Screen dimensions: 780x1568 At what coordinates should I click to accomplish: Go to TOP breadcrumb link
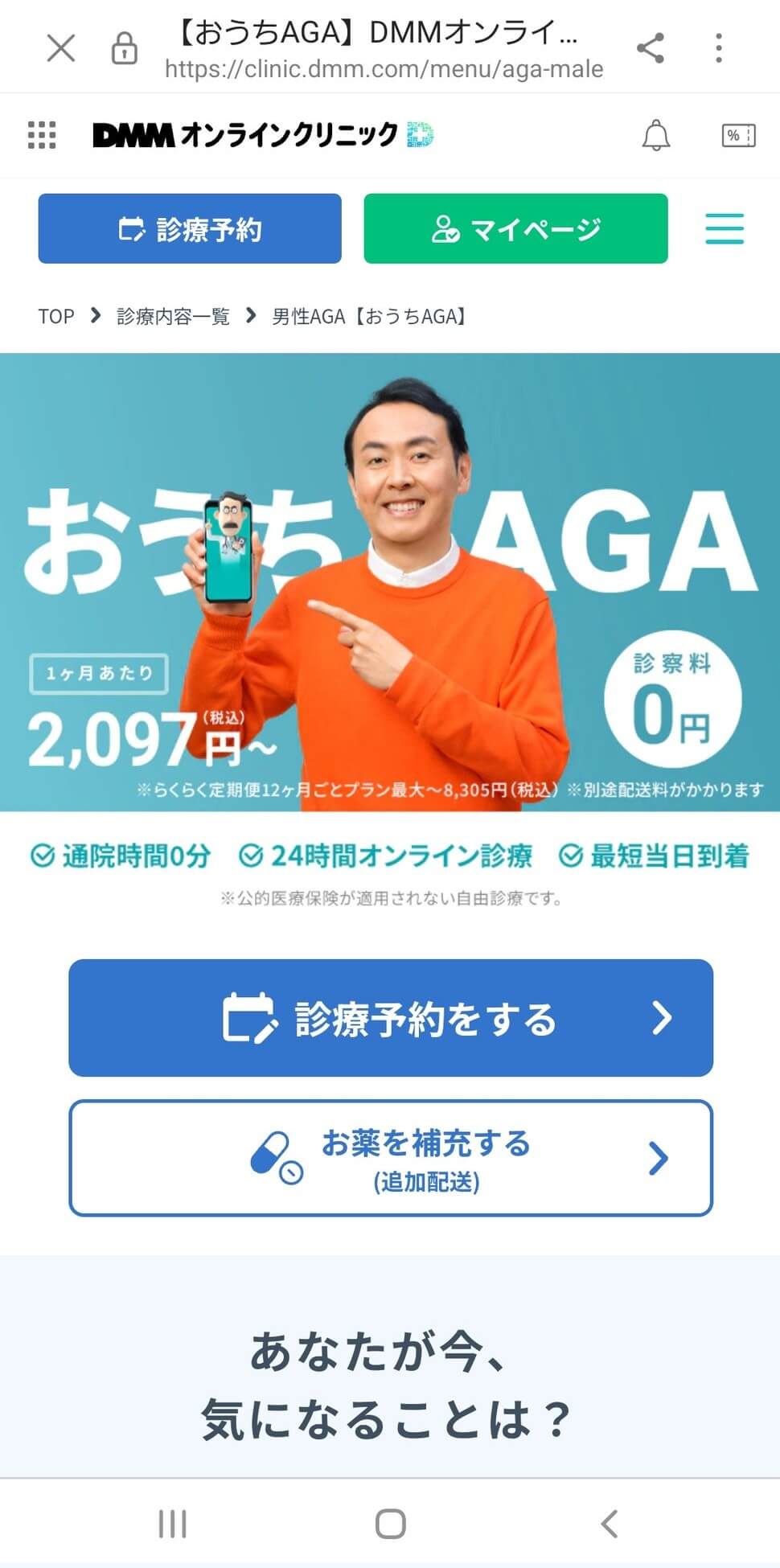[55, 317]
